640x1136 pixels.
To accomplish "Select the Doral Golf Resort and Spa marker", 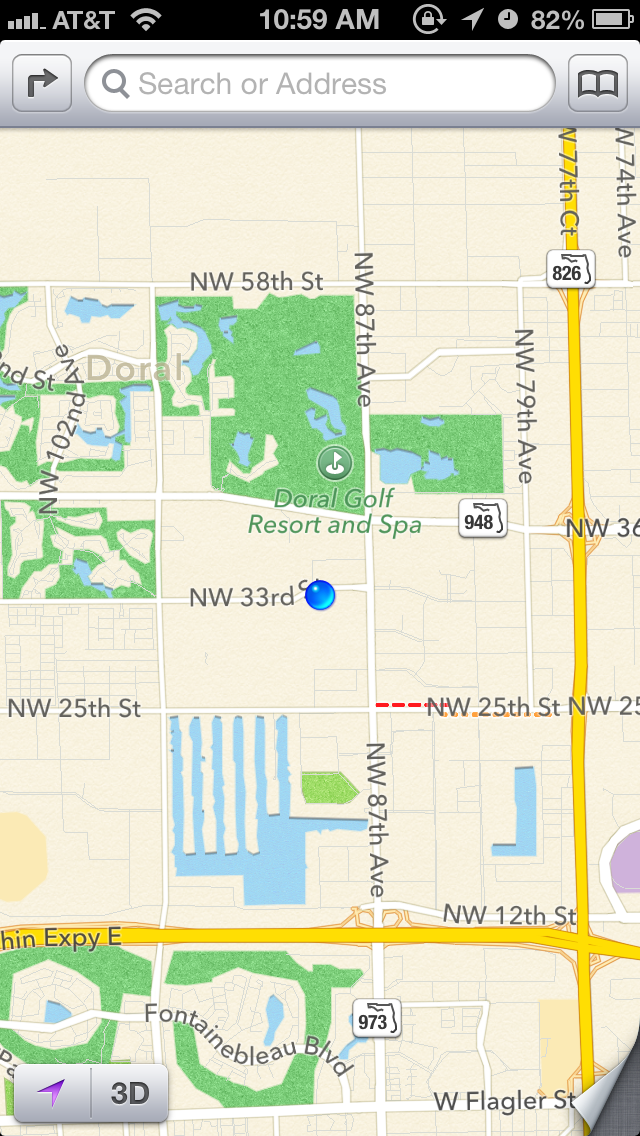I will point(334,463).
